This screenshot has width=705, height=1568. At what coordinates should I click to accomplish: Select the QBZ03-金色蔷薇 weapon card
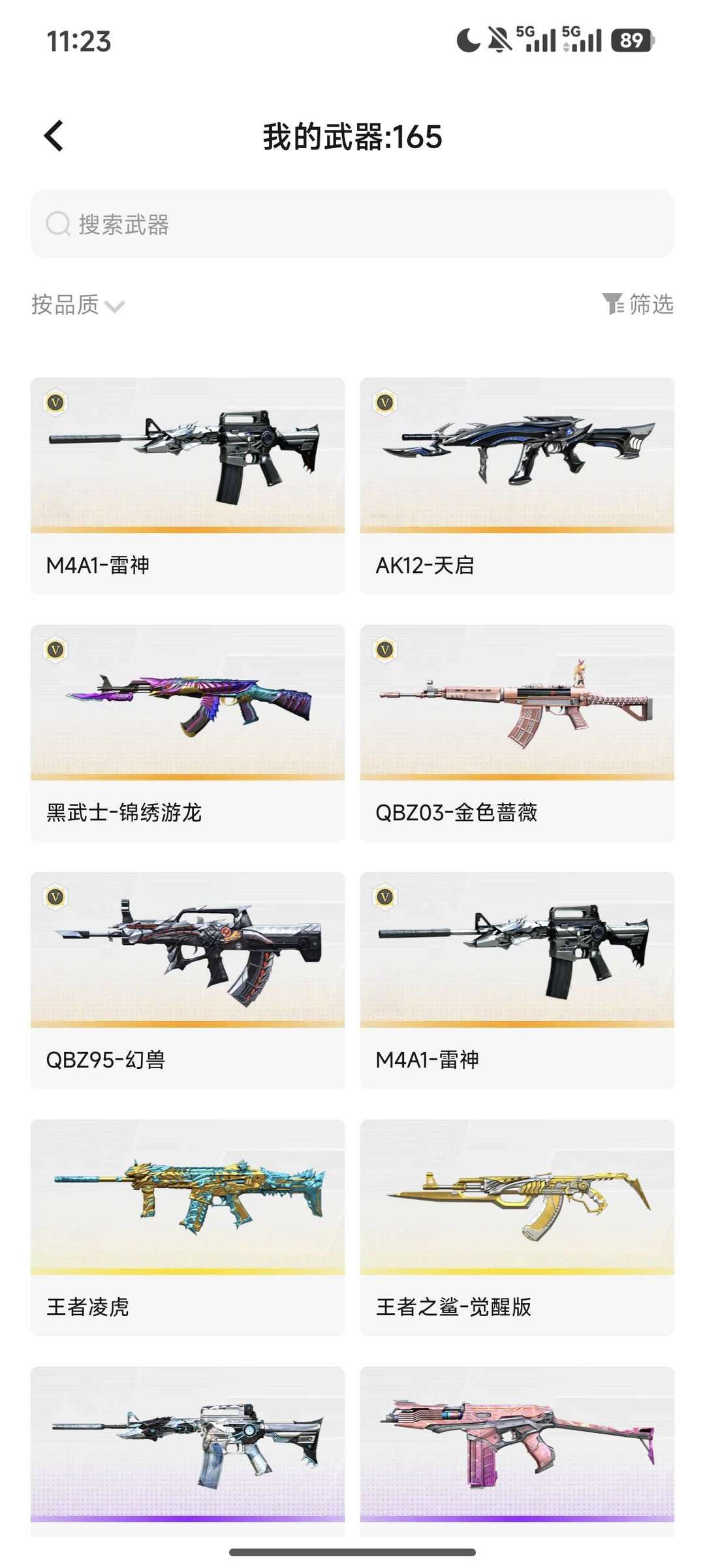tap(517, 733)
